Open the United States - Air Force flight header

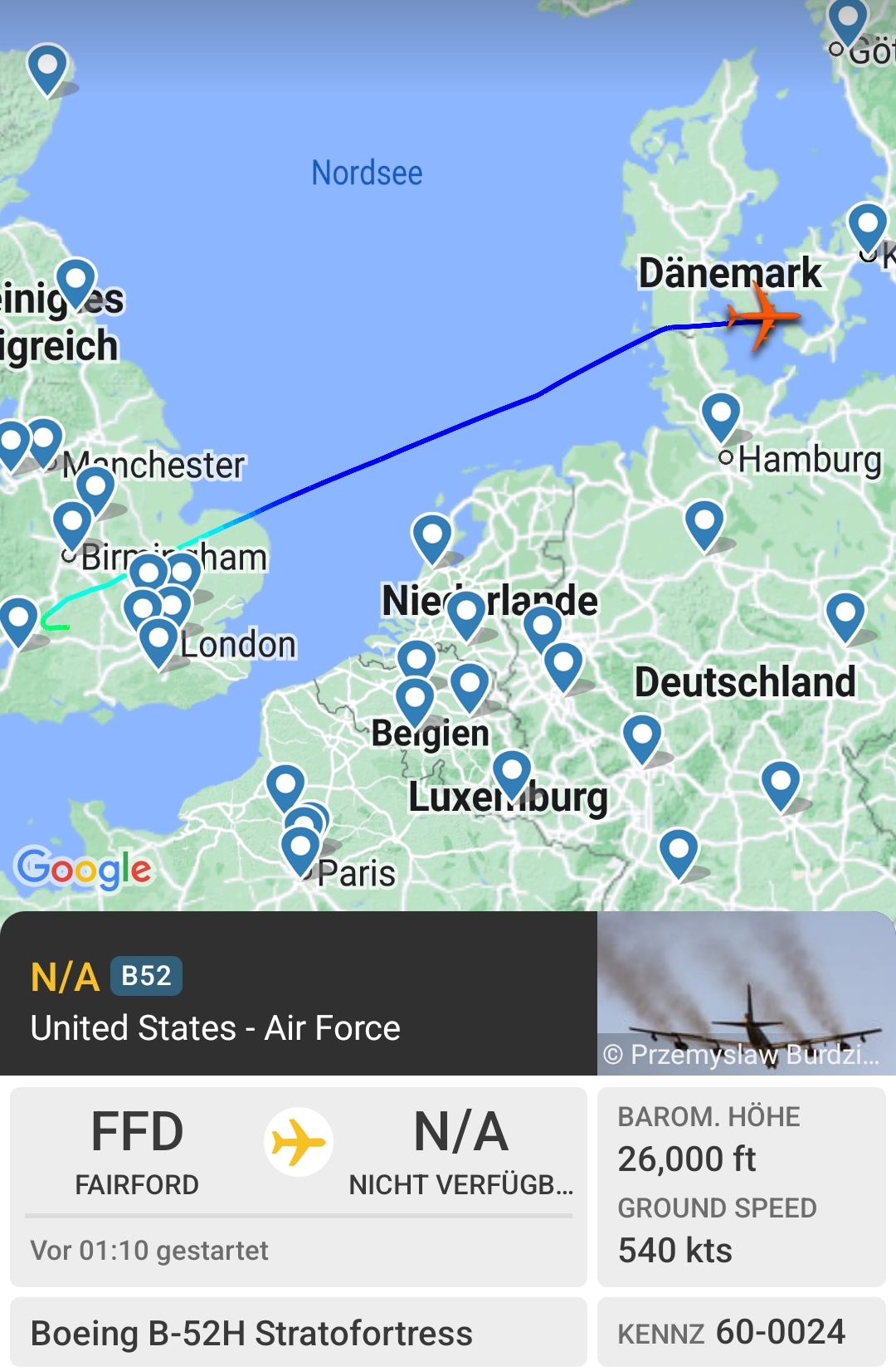[299, 994]
